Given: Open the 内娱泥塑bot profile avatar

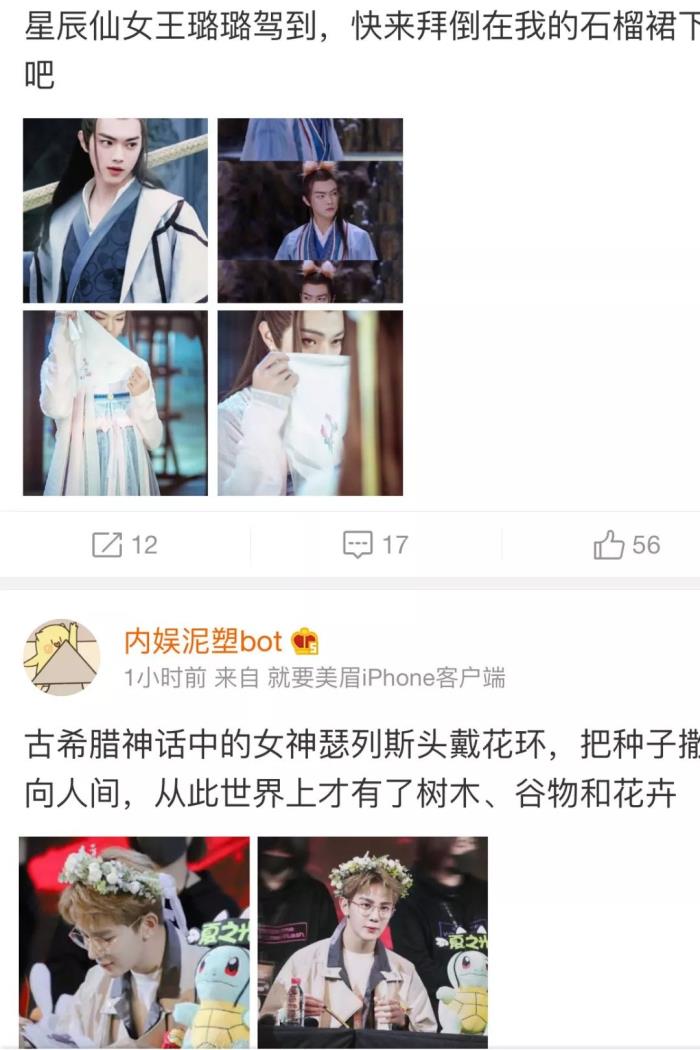Looking at the screenshot, I should point(62,657).
